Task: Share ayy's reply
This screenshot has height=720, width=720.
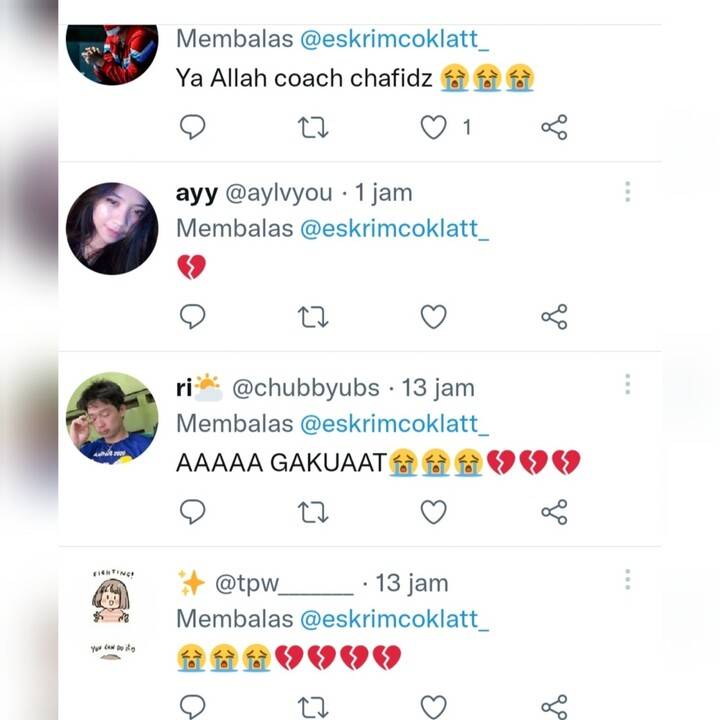Action: 554,317
